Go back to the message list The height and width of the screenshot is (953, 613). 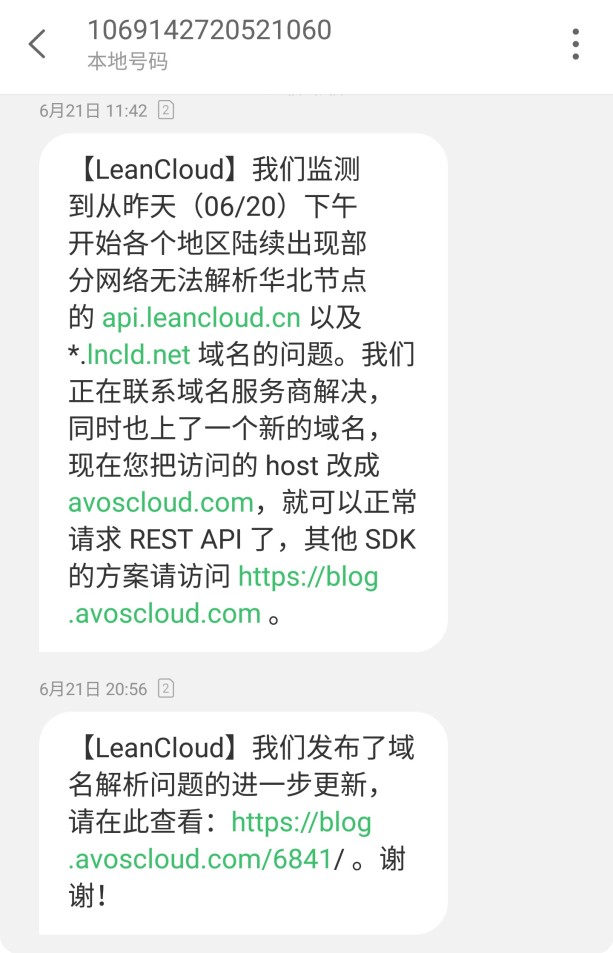coord(38,44)
